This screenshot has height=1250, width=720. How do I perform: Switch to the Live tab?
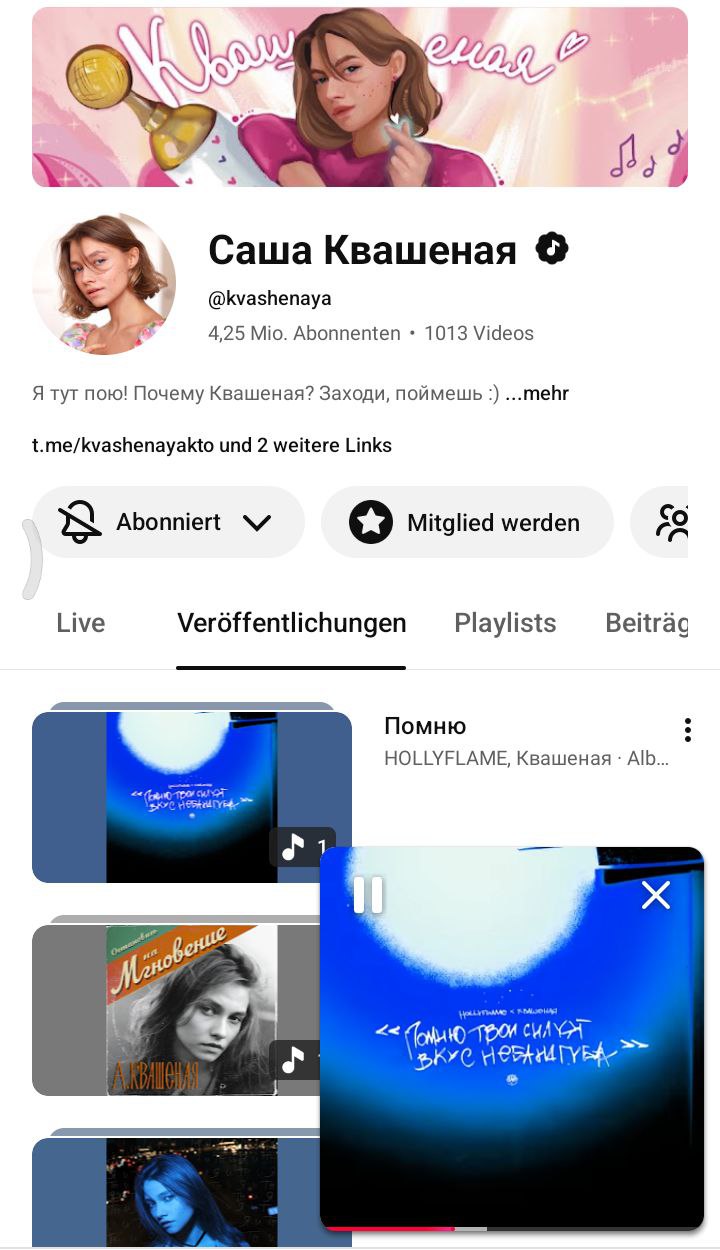[81, 623]
